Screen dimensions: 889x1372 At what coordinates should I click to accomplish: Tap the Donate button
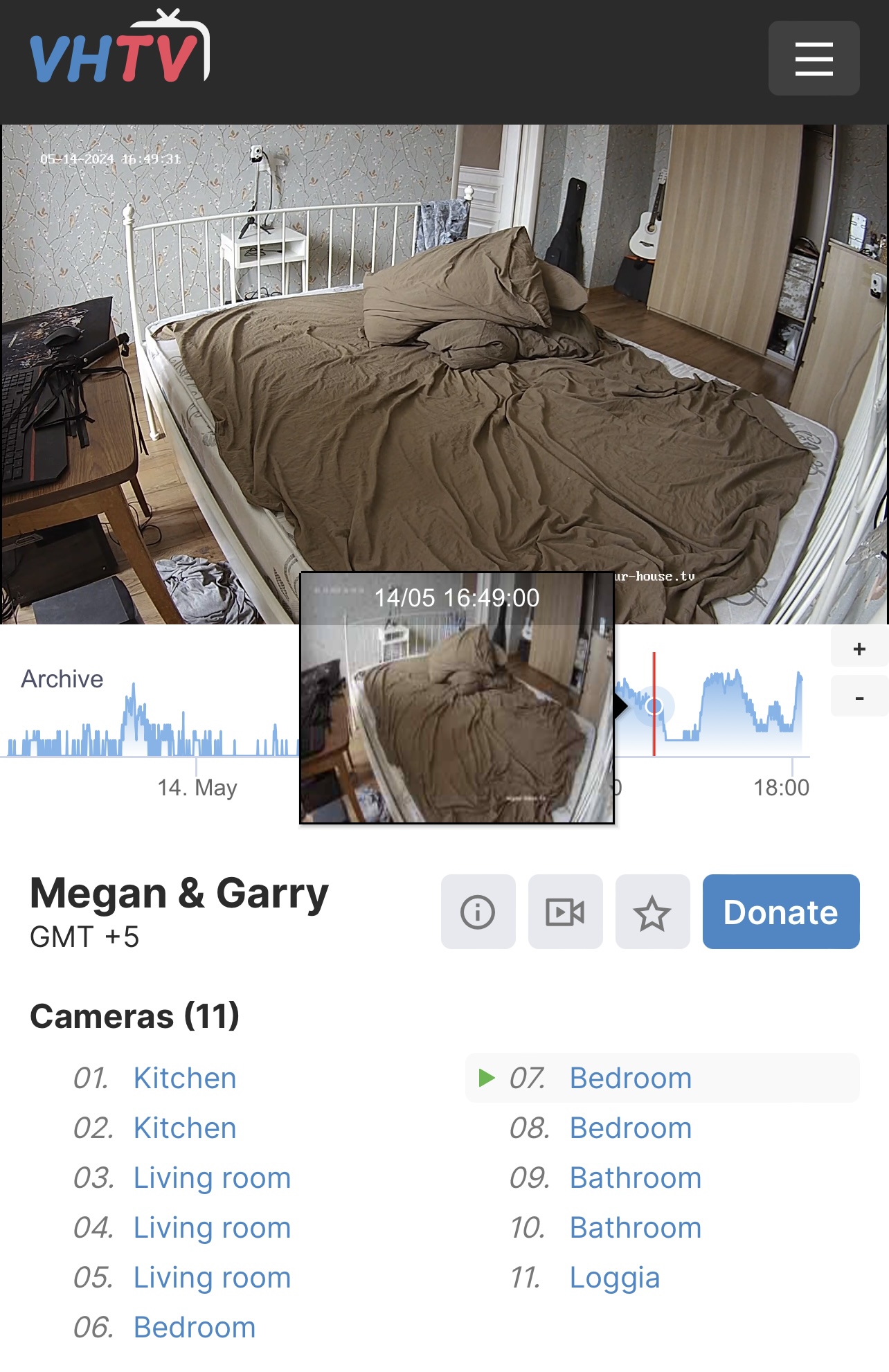tap(780, 912)
